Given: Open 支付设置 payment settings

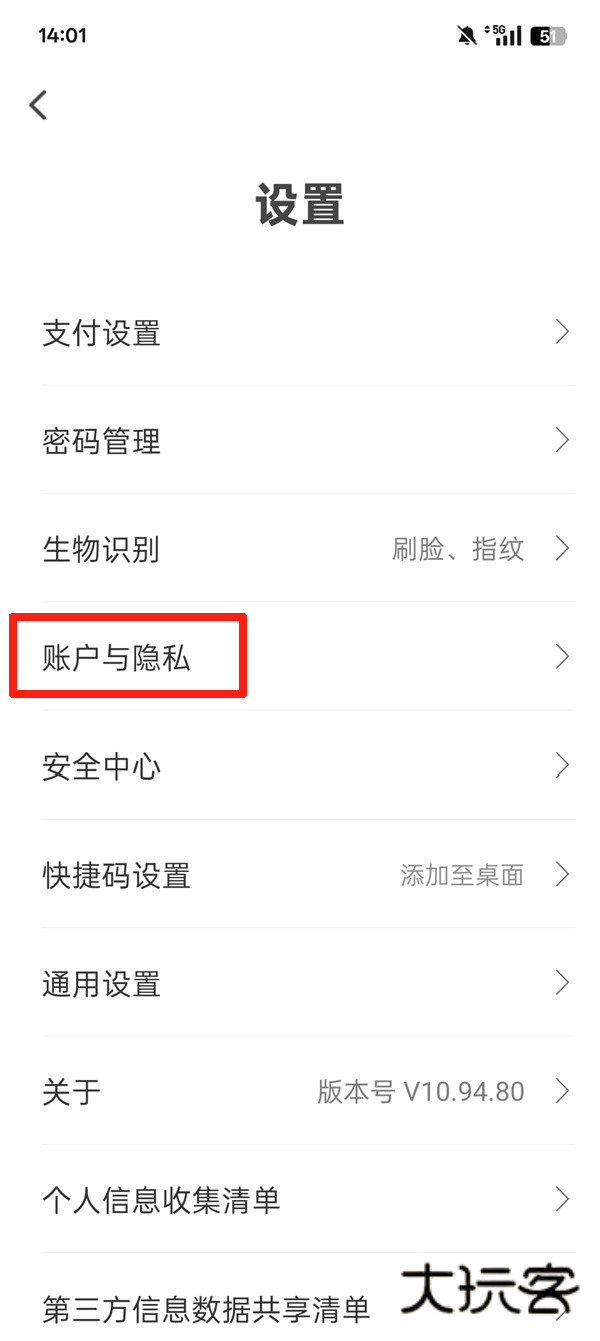Looking at the screenshot, I should click(300, 333).
